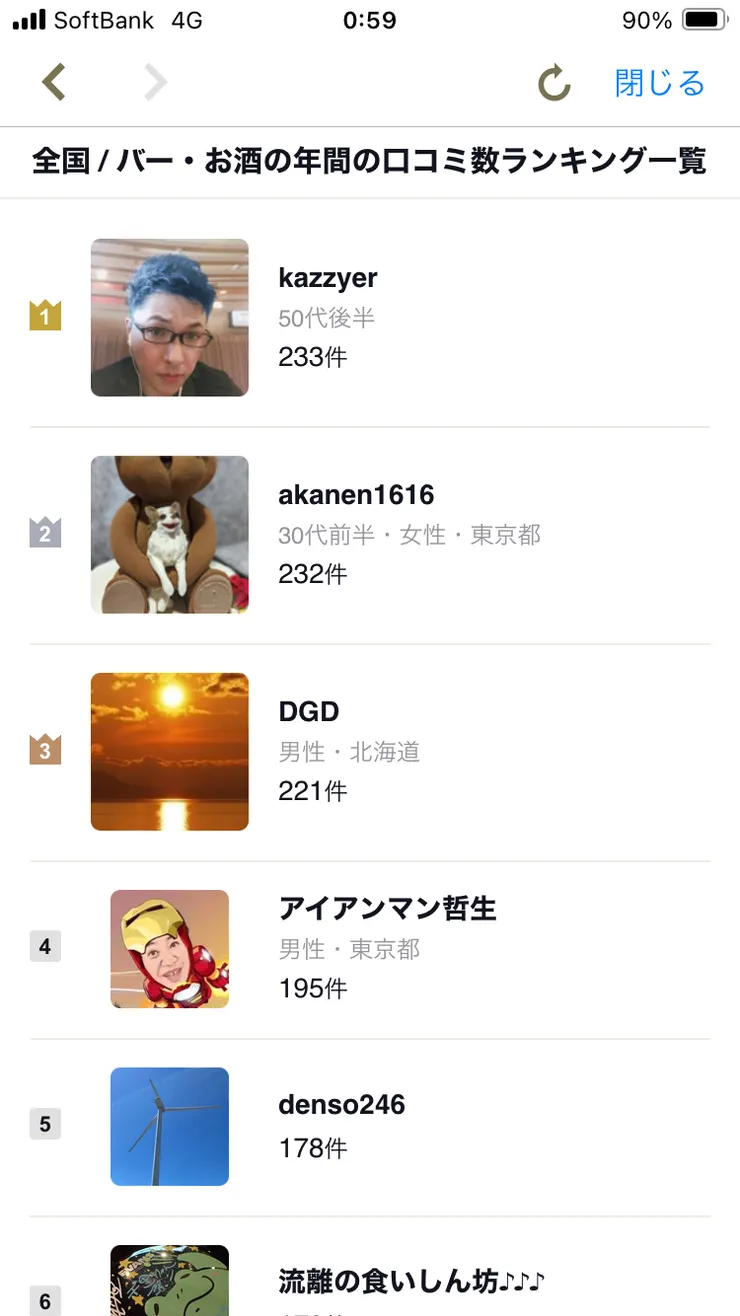Screen dimensions: 740x1316
Task: Open akanen1616's profile entry
Action: (x=355, y=494)
